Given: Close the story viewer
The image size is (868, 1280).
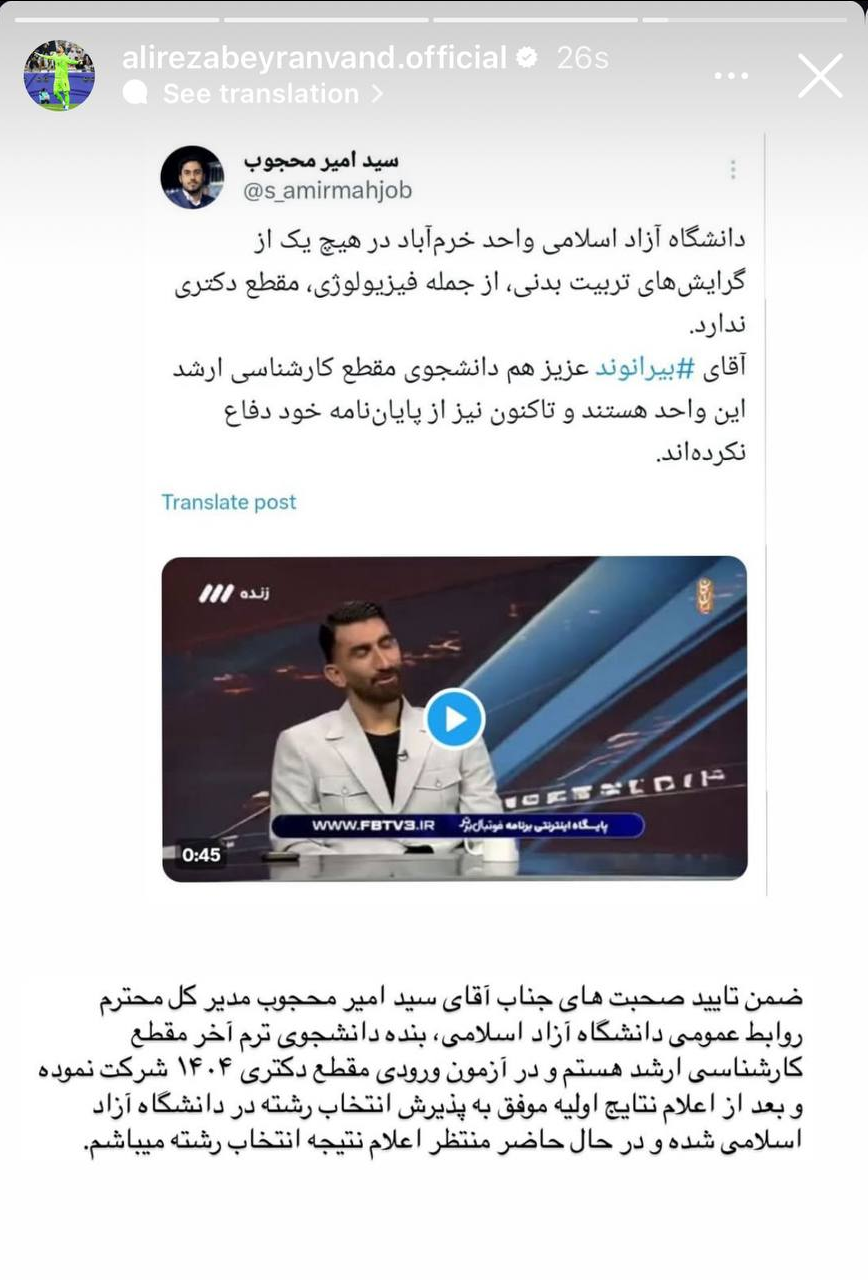Looking at the screenshot, I should coord(820,75).
